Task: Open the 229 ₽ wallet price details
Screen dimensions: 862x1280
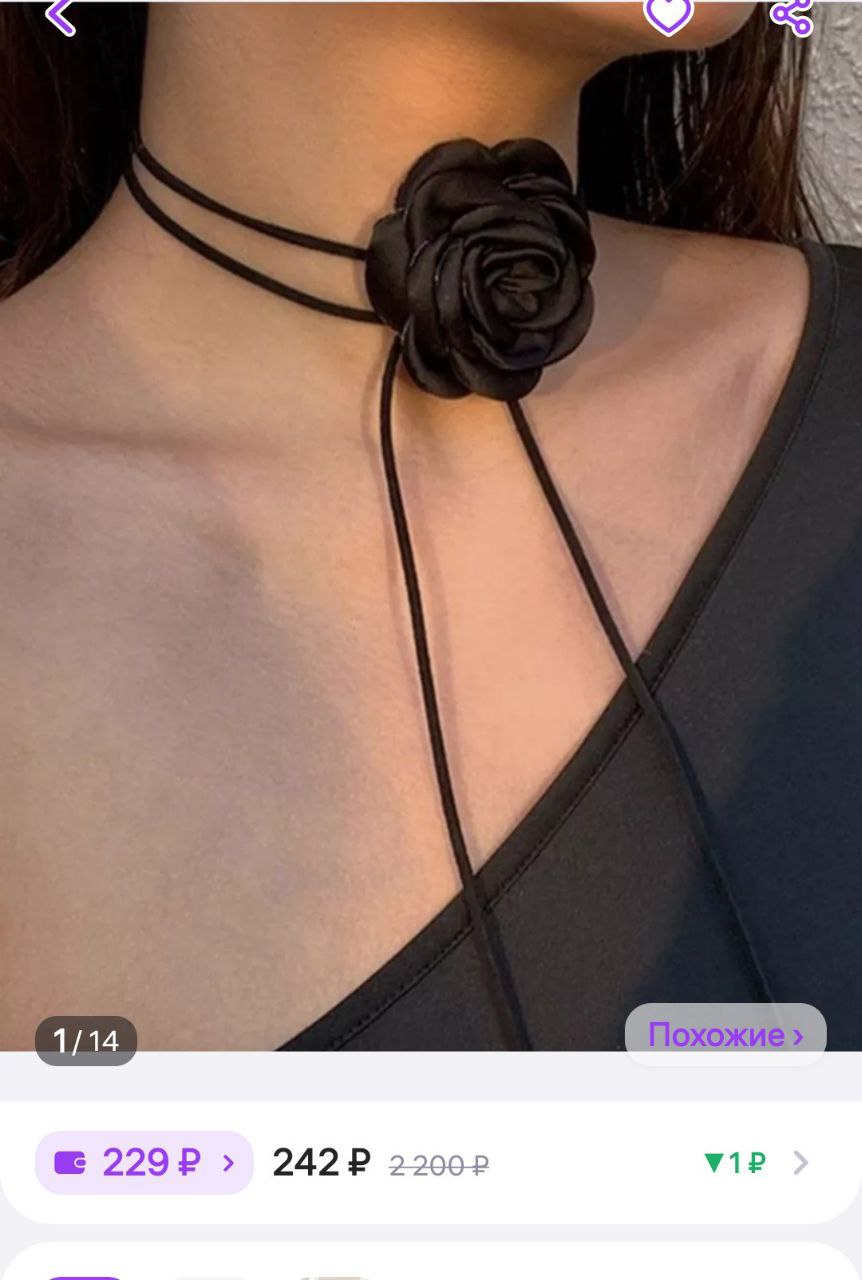Action: [x=145, y=1162]
